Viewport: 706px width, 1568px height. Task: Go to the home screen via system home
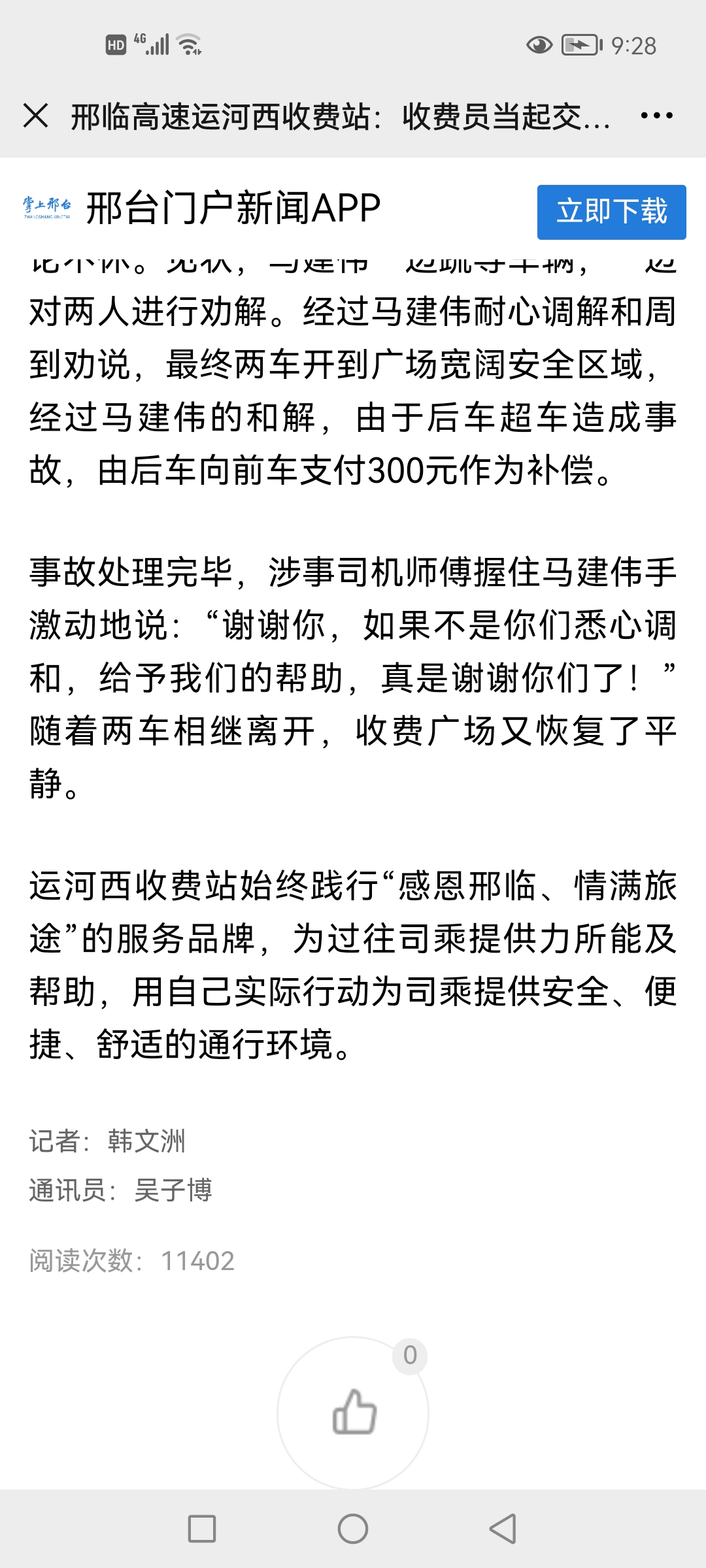353,1529
